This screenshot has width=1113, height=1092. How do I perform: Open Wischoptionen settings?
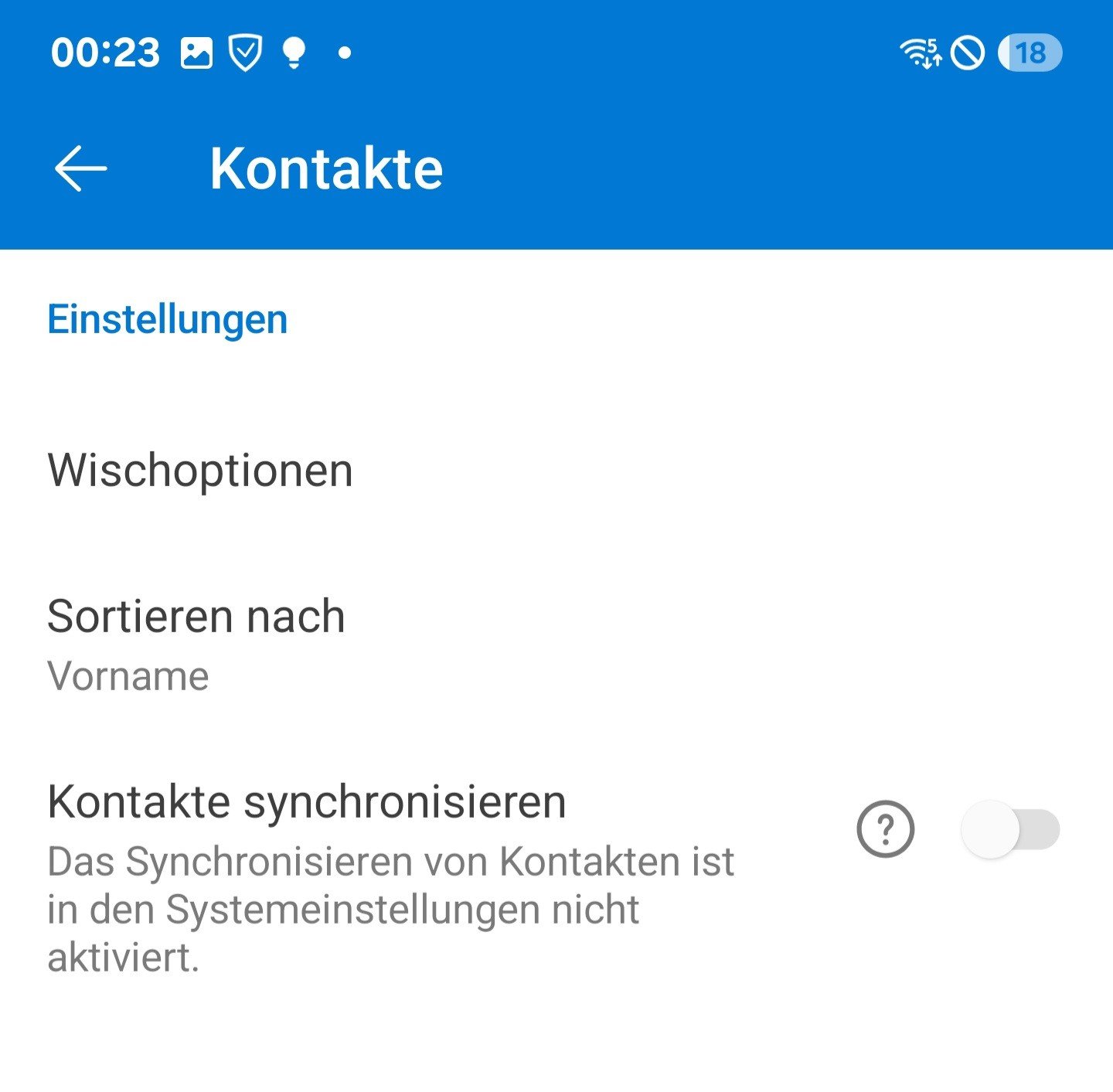[200, 470]
